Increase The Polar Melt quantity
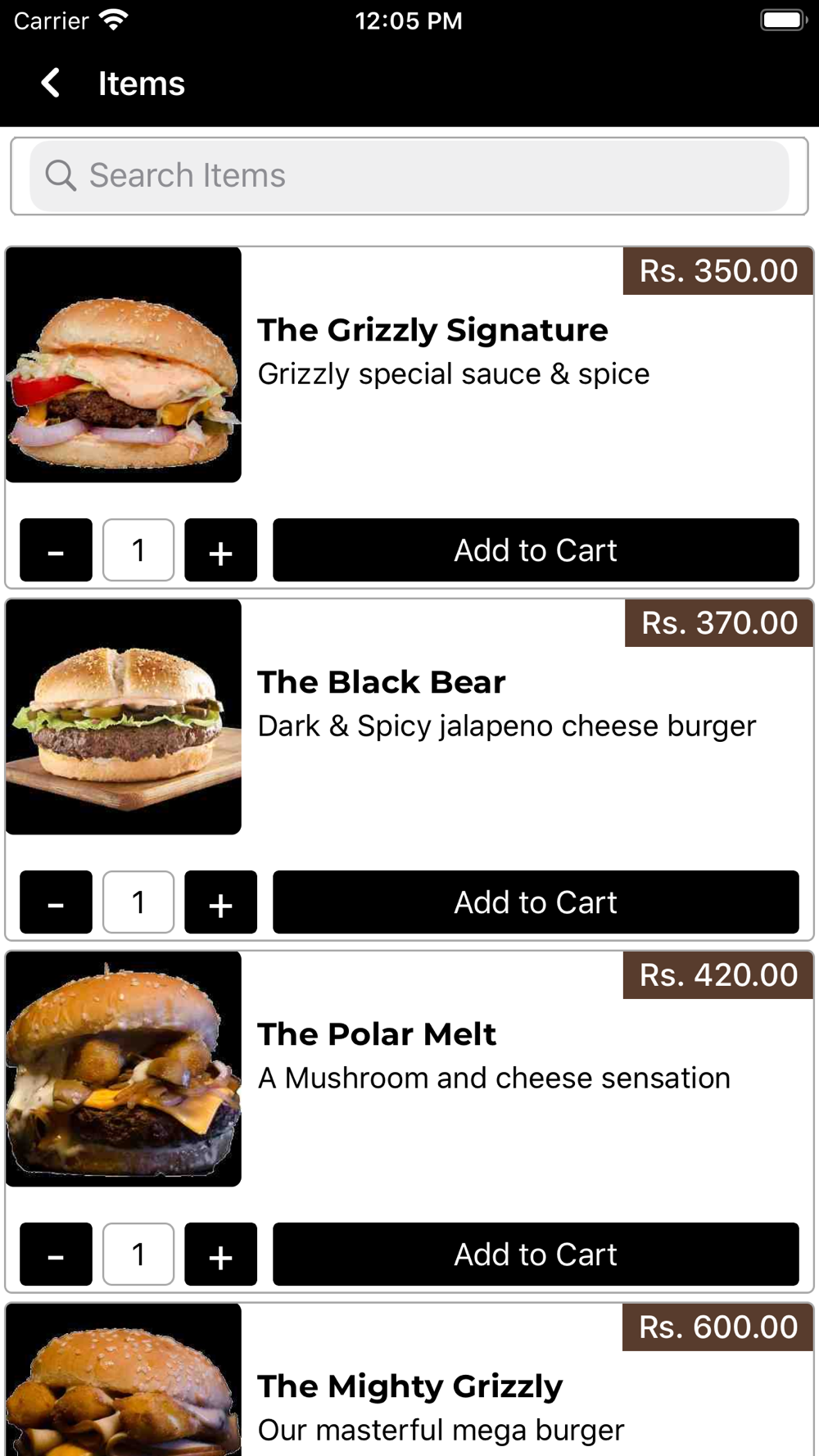This screenshot has height=1456, width=819. pos(220,1255)
